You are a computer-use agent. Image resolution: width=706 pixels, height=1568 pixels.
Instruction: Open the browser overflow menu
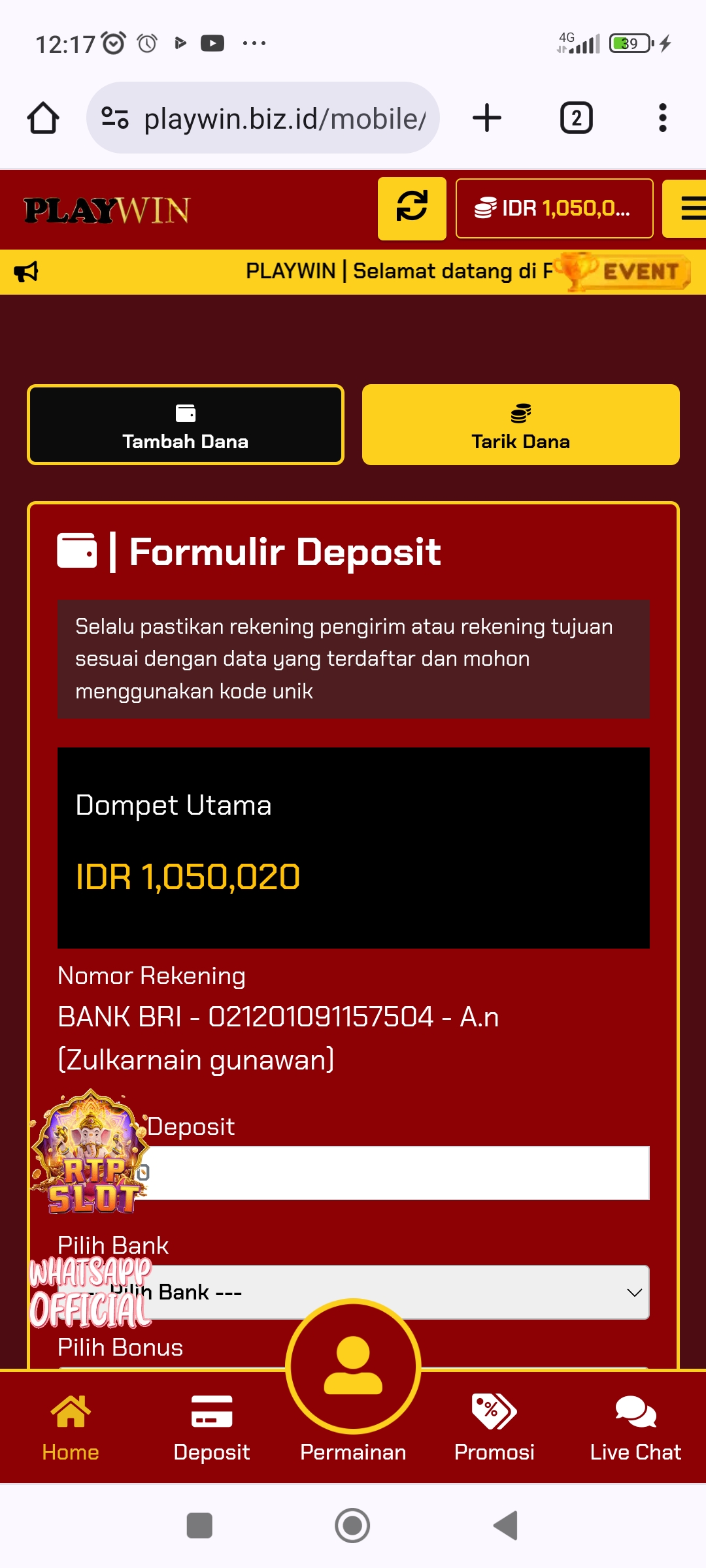(663, 118)
